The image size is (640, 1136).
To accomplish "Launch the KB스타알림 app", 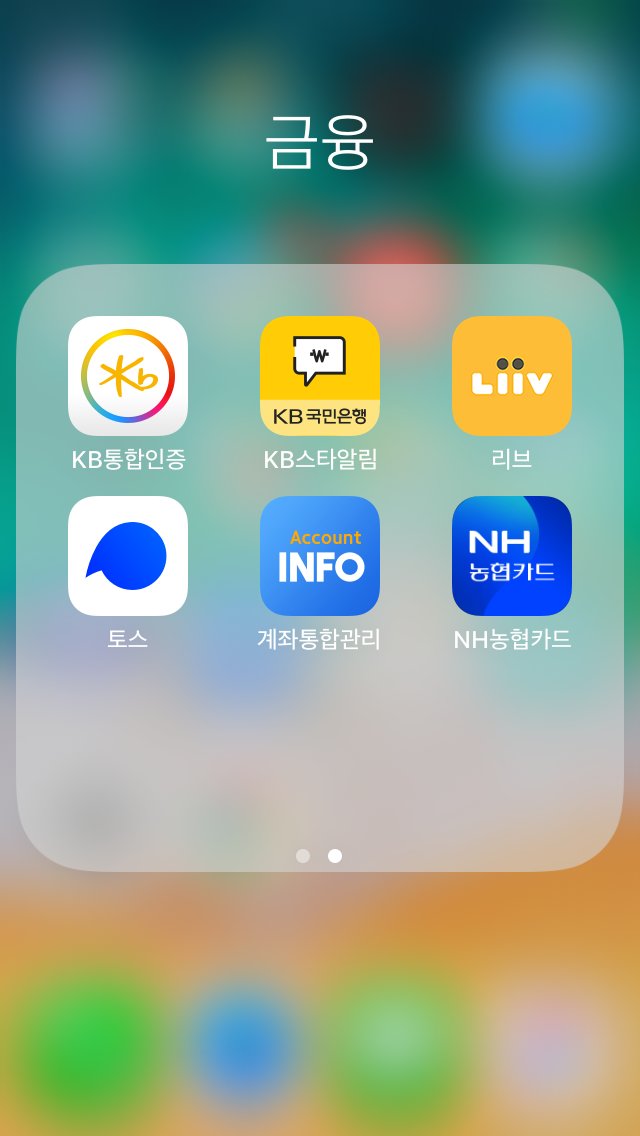I will [320, 375].
